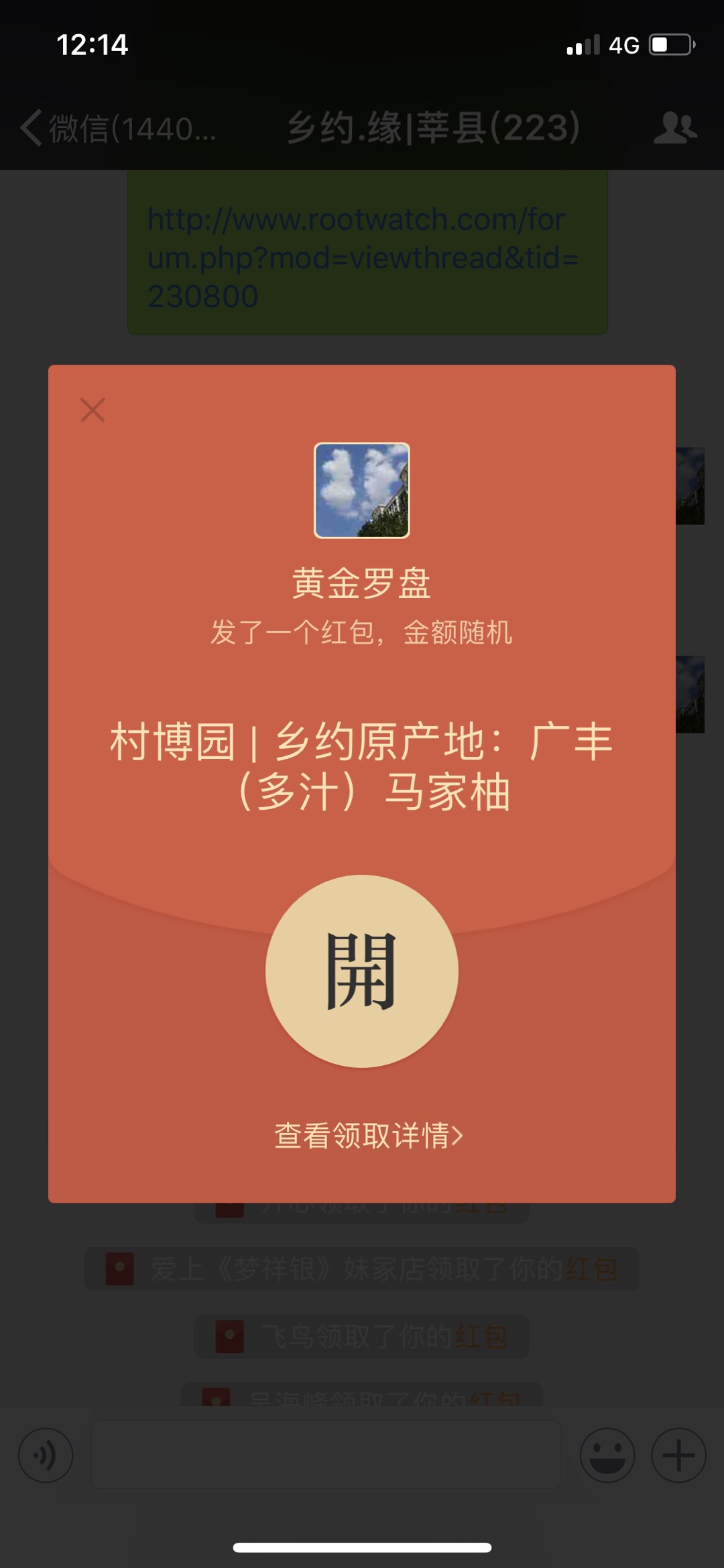The height and width of the screenshot is (1568, 724).
Task: Open 查看领取详情 claim details link
Action: pos(368,1136)
